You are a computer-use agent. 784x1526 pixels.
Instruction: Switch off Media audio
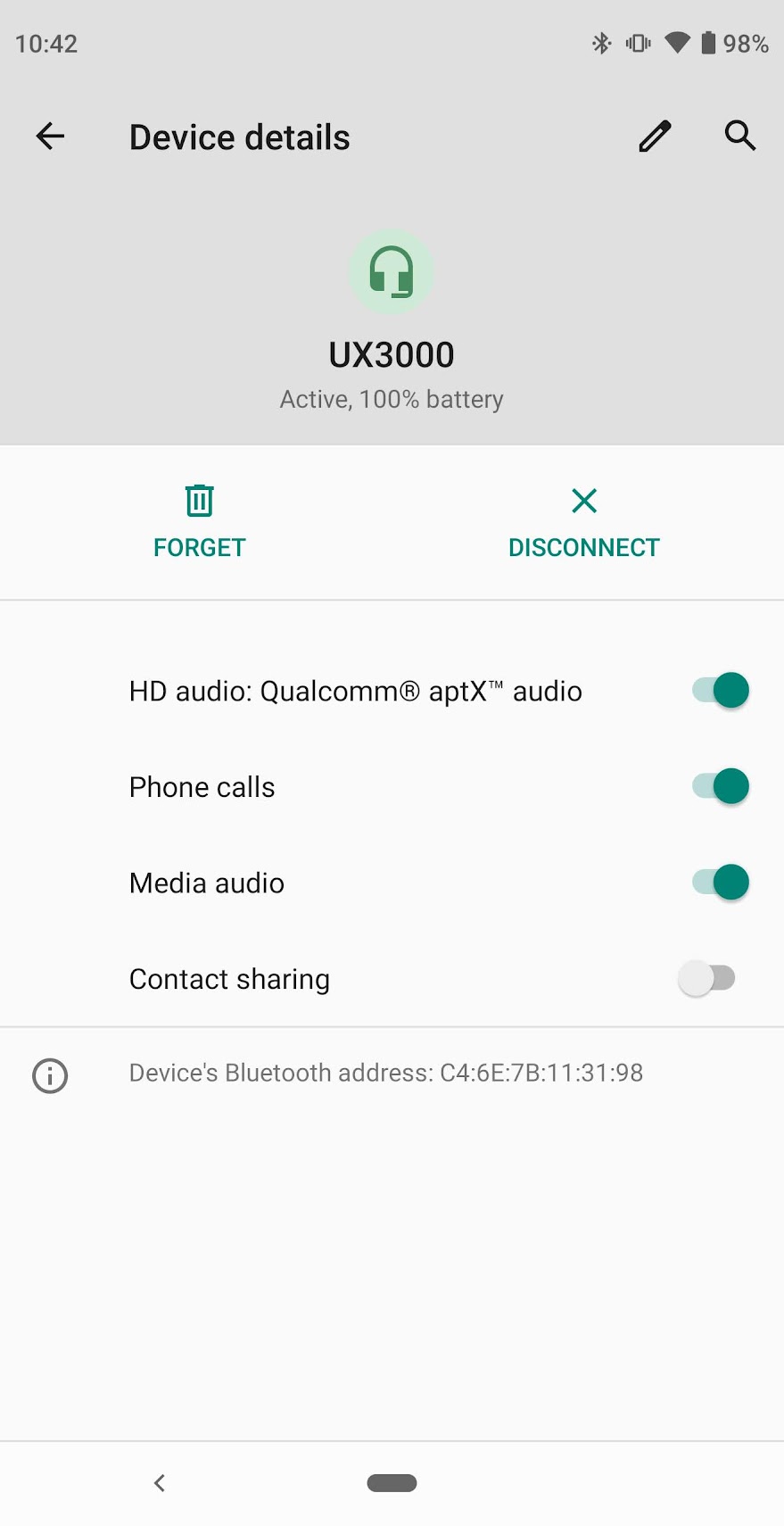pos(721,883)
